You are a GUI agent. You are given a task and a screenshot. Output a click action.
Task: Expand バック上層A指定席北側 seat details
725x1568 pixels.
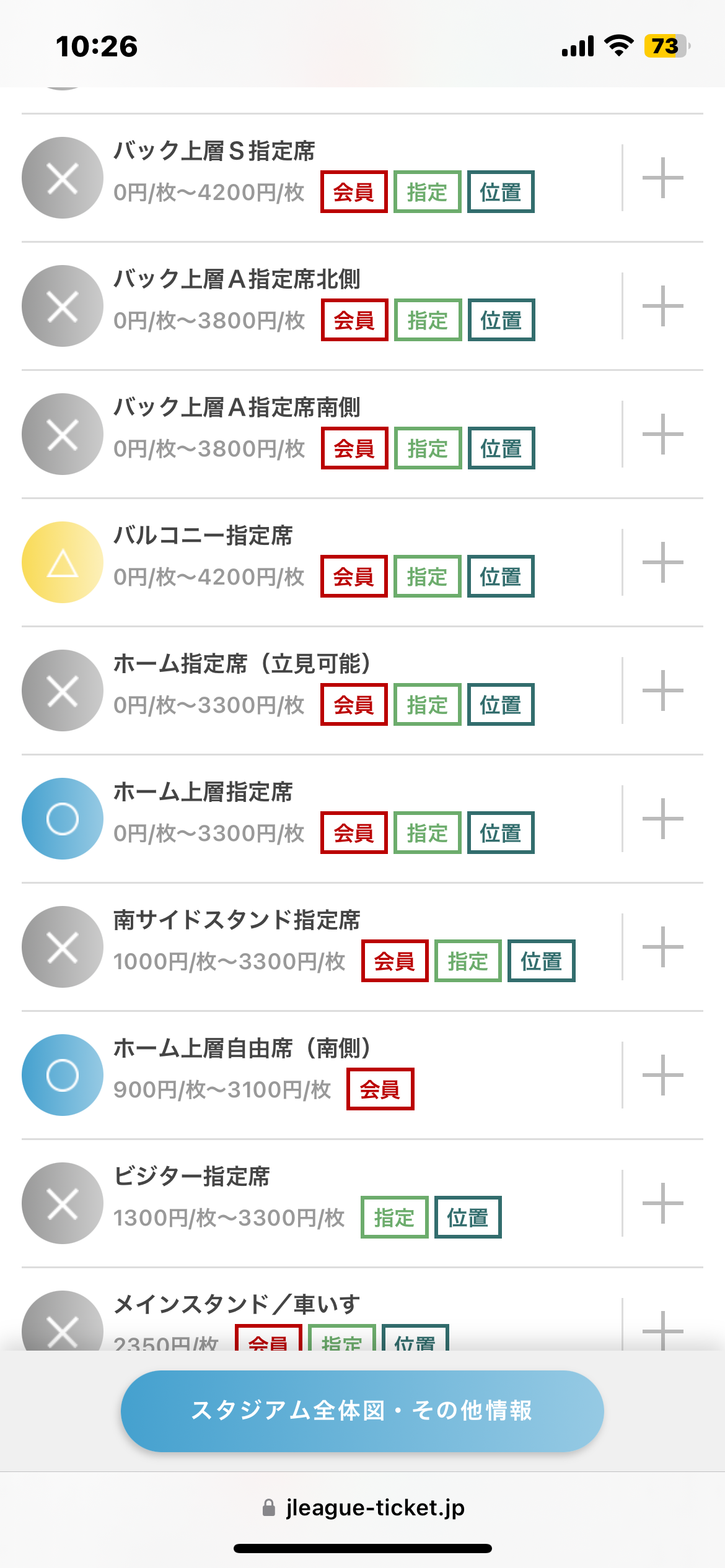click(x=662, y=306)
